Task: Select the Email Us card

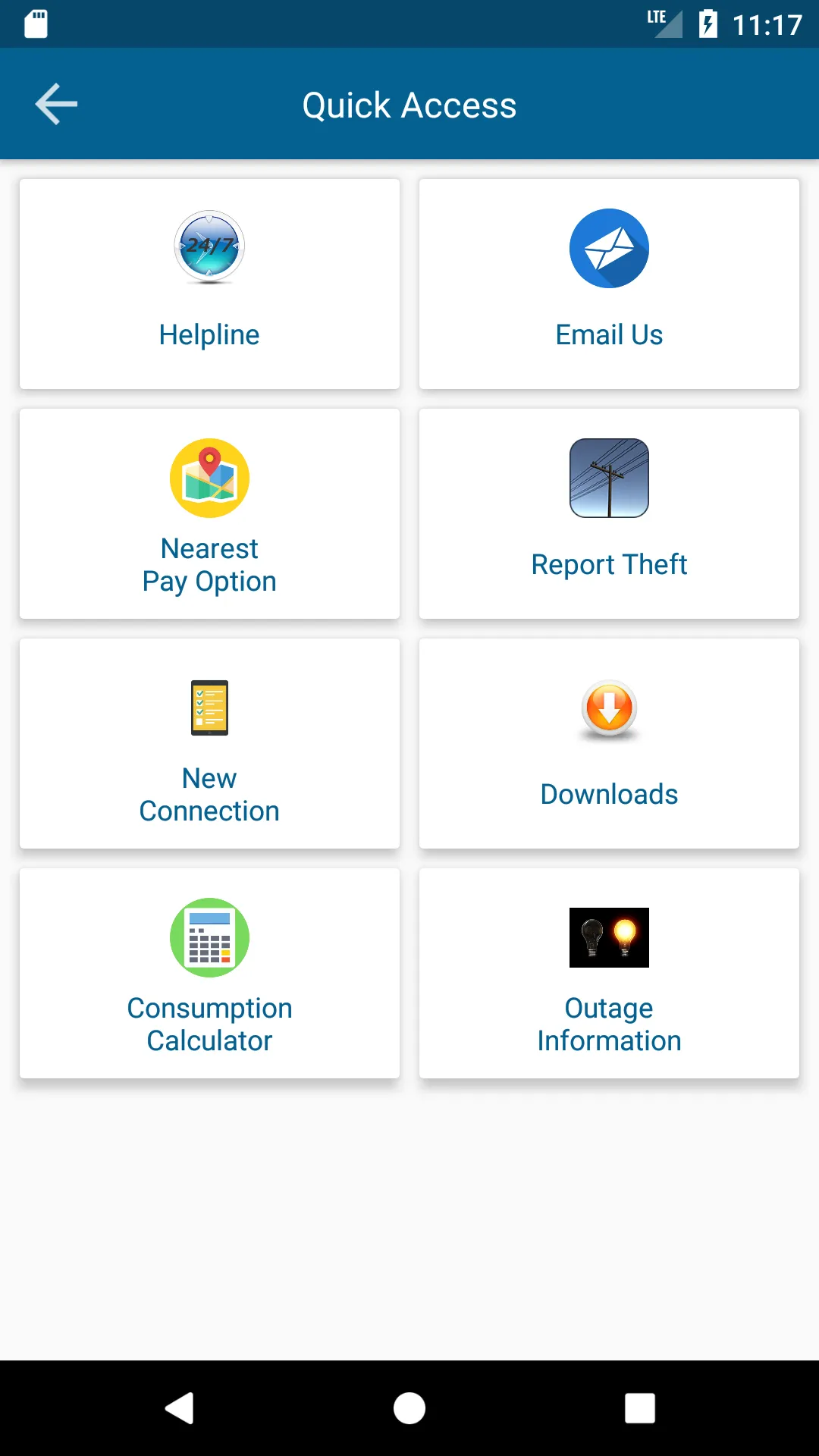Action: coord(609,284)
